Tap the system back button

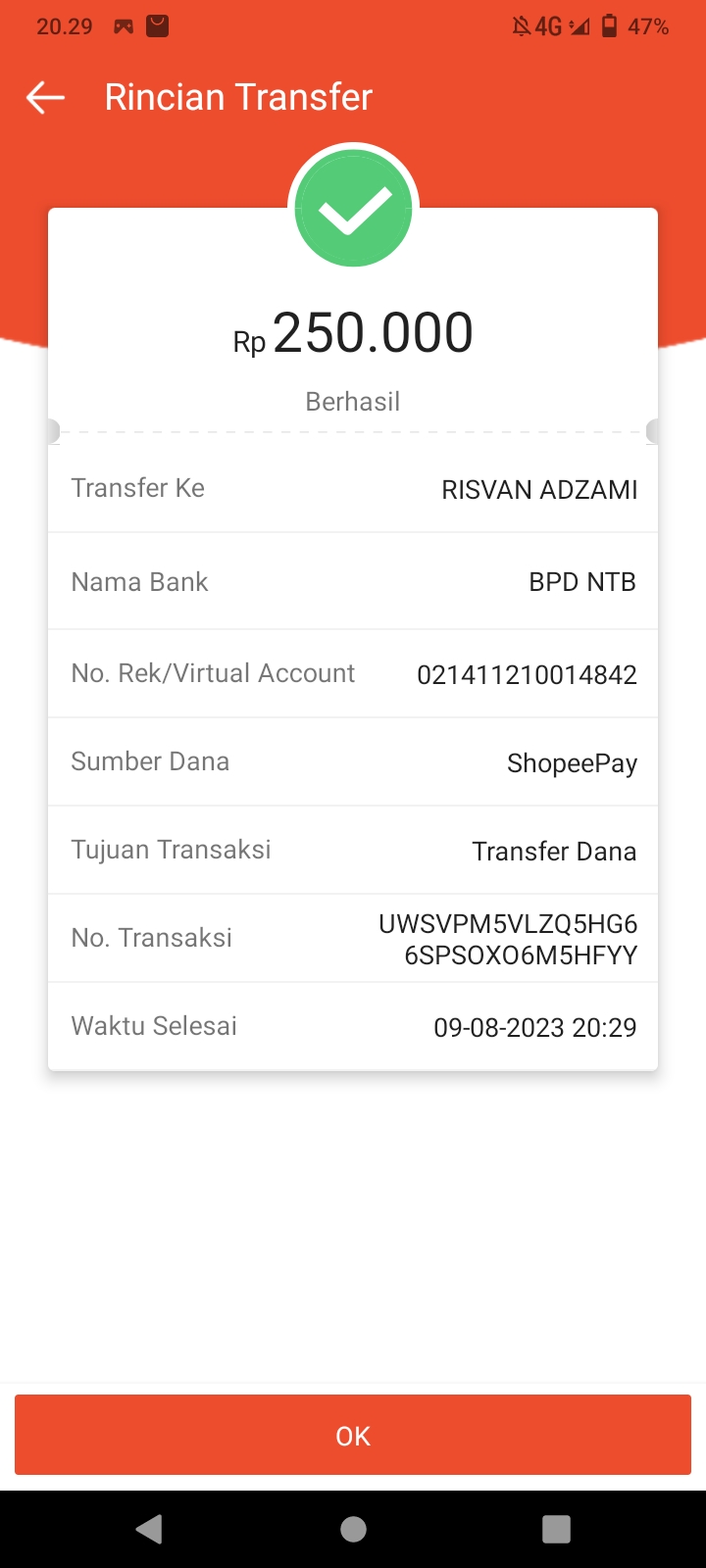point(149,1529)
